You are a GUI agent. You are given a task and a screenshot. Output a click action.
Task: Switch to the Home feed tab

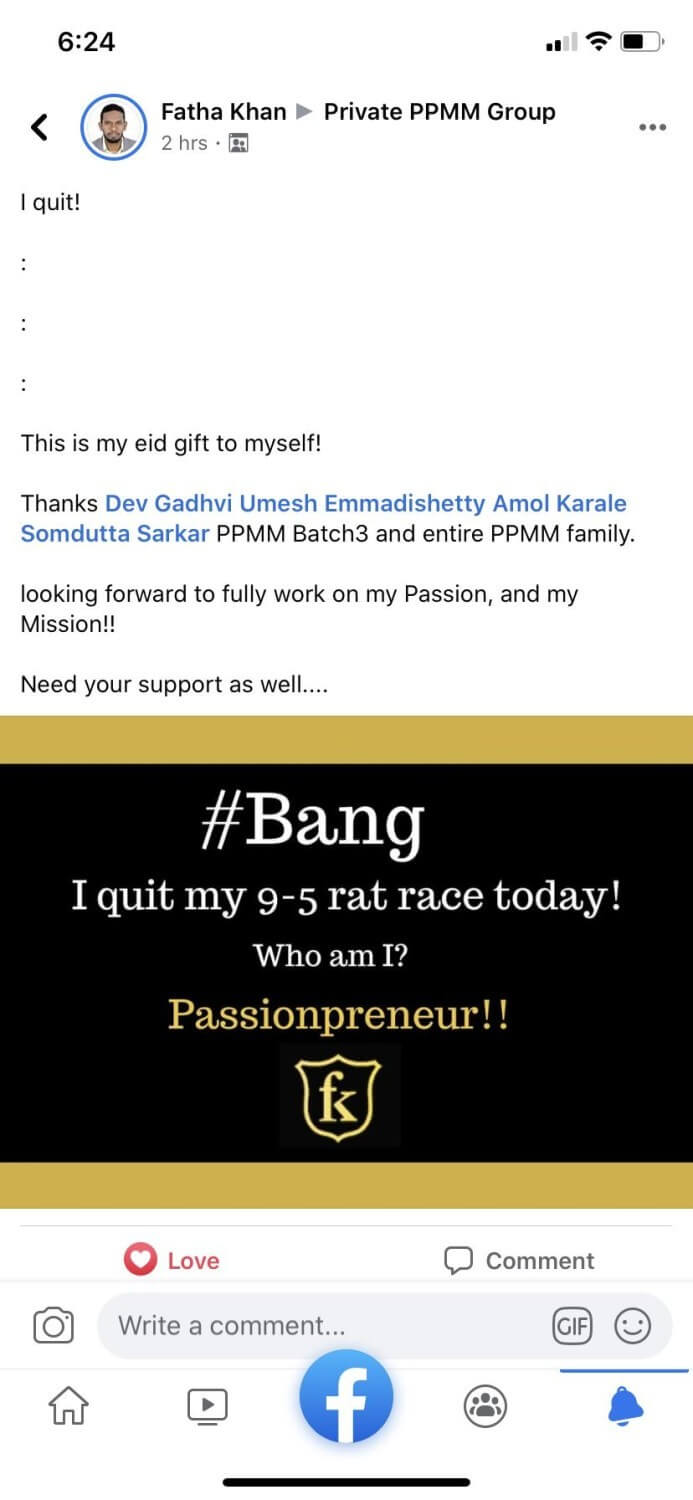(68, 1406)
